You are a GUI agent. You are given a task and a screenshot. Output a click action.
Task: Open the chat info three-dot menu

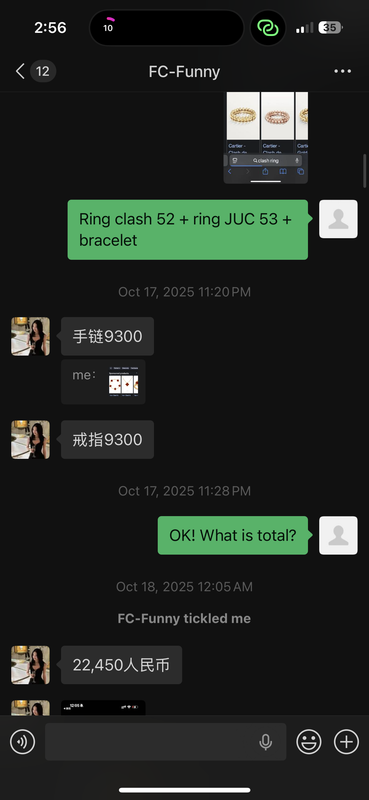pos(342,71)
